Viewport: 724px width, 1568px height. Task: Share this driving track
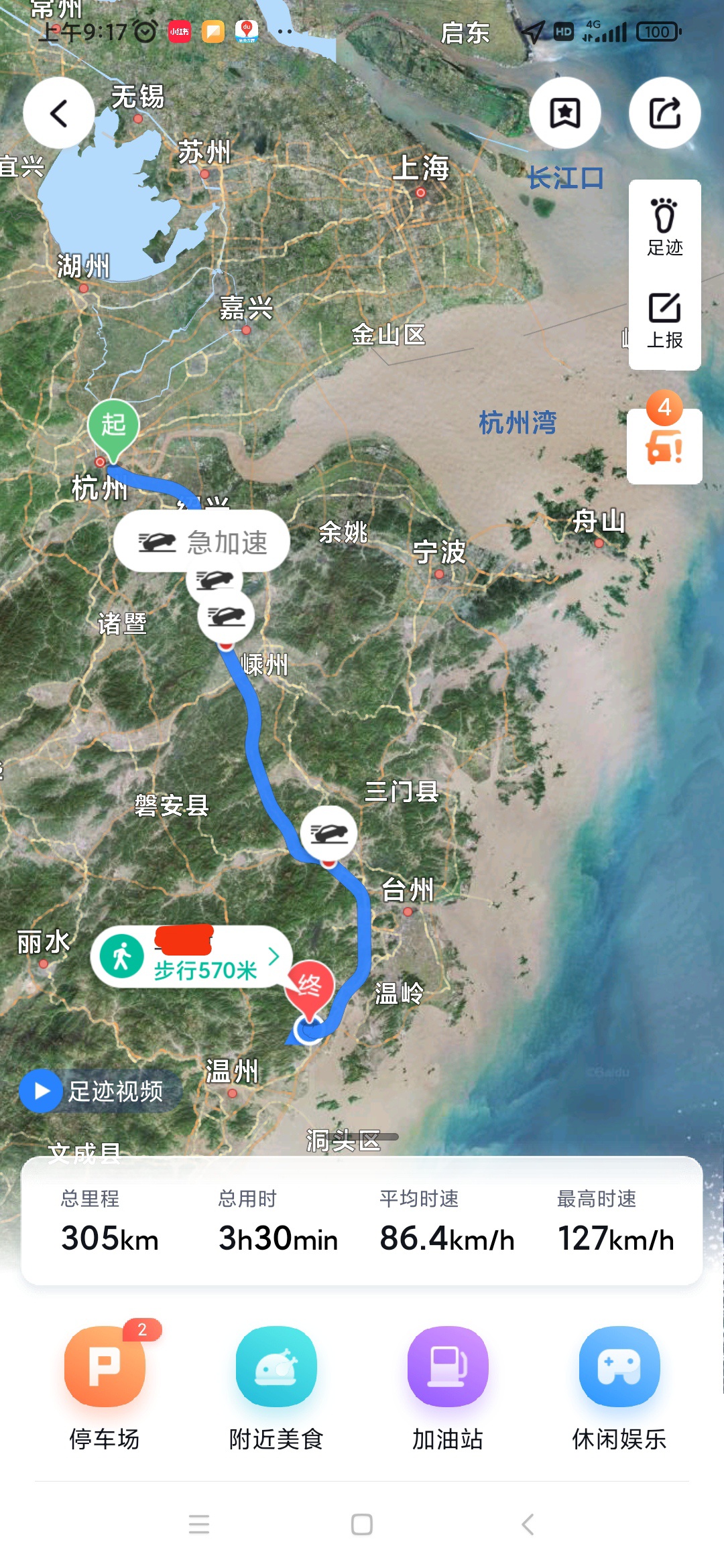click(664, 113)
